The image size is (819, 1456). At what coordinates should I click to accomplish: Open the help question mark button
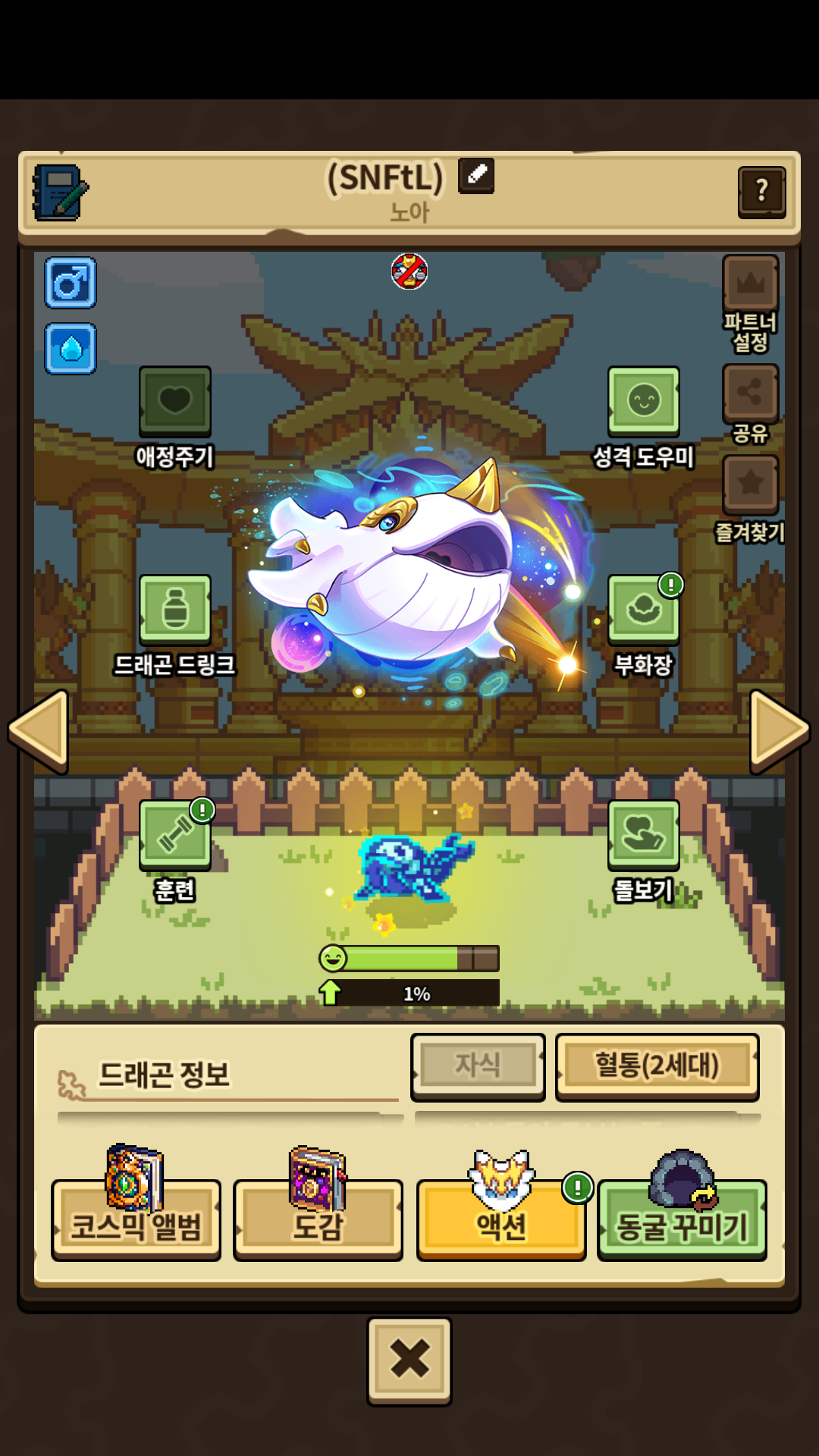761,192
